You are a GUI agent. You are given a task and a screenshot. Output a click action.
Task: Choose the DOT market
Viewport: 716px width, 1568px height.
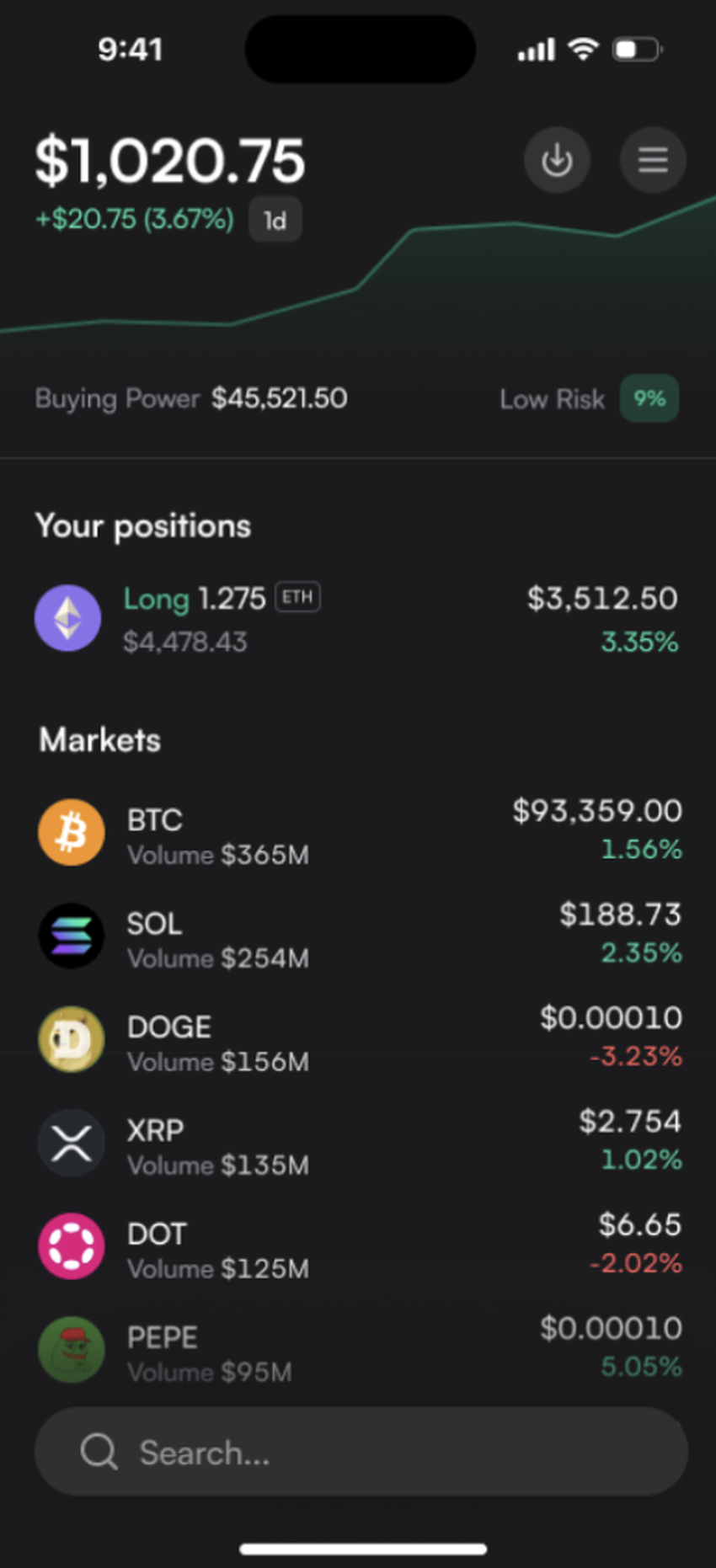pyautogui.click(x=359, y=1247)
